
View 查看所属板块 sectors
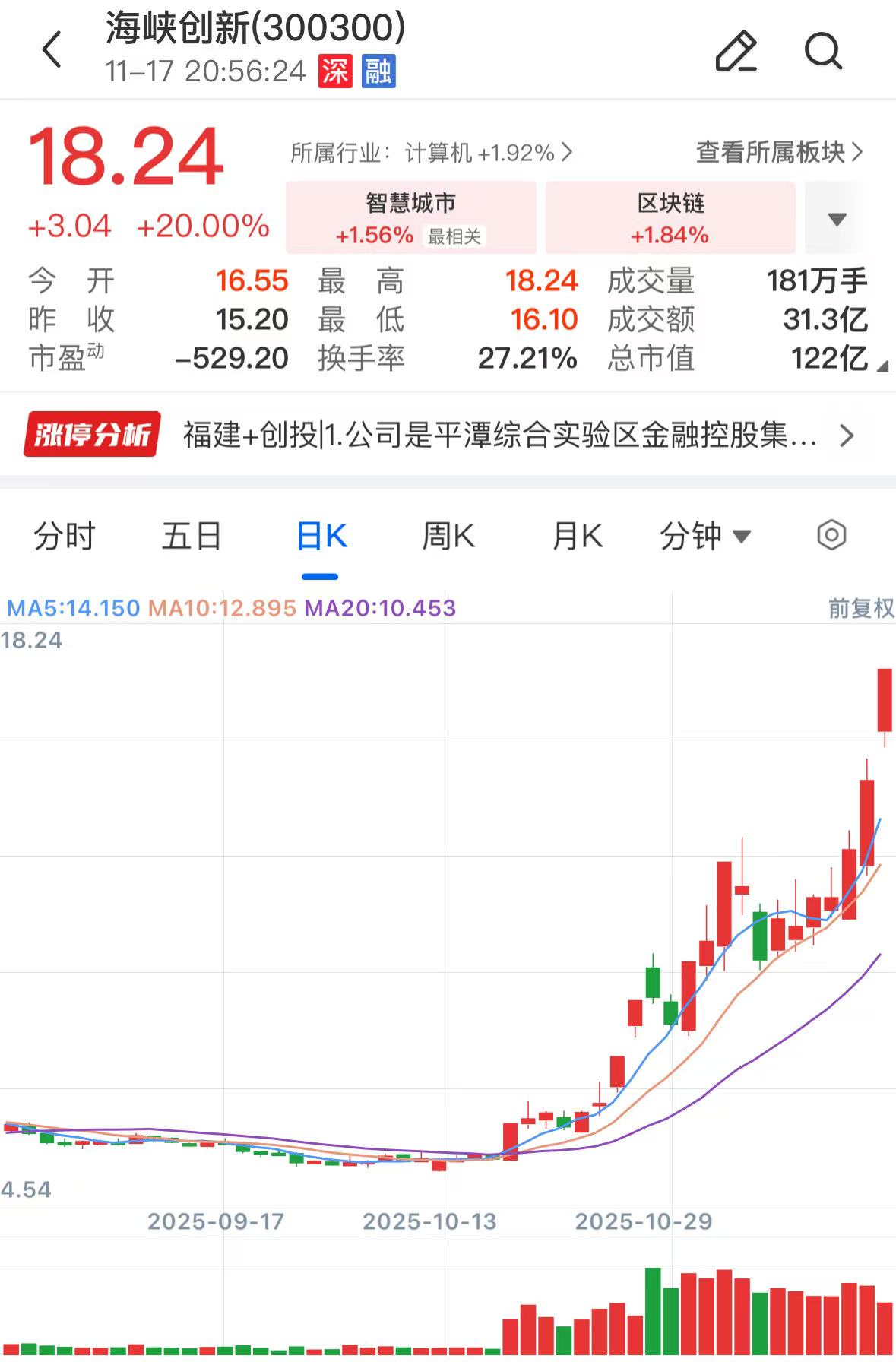click(x=779, y=152)
